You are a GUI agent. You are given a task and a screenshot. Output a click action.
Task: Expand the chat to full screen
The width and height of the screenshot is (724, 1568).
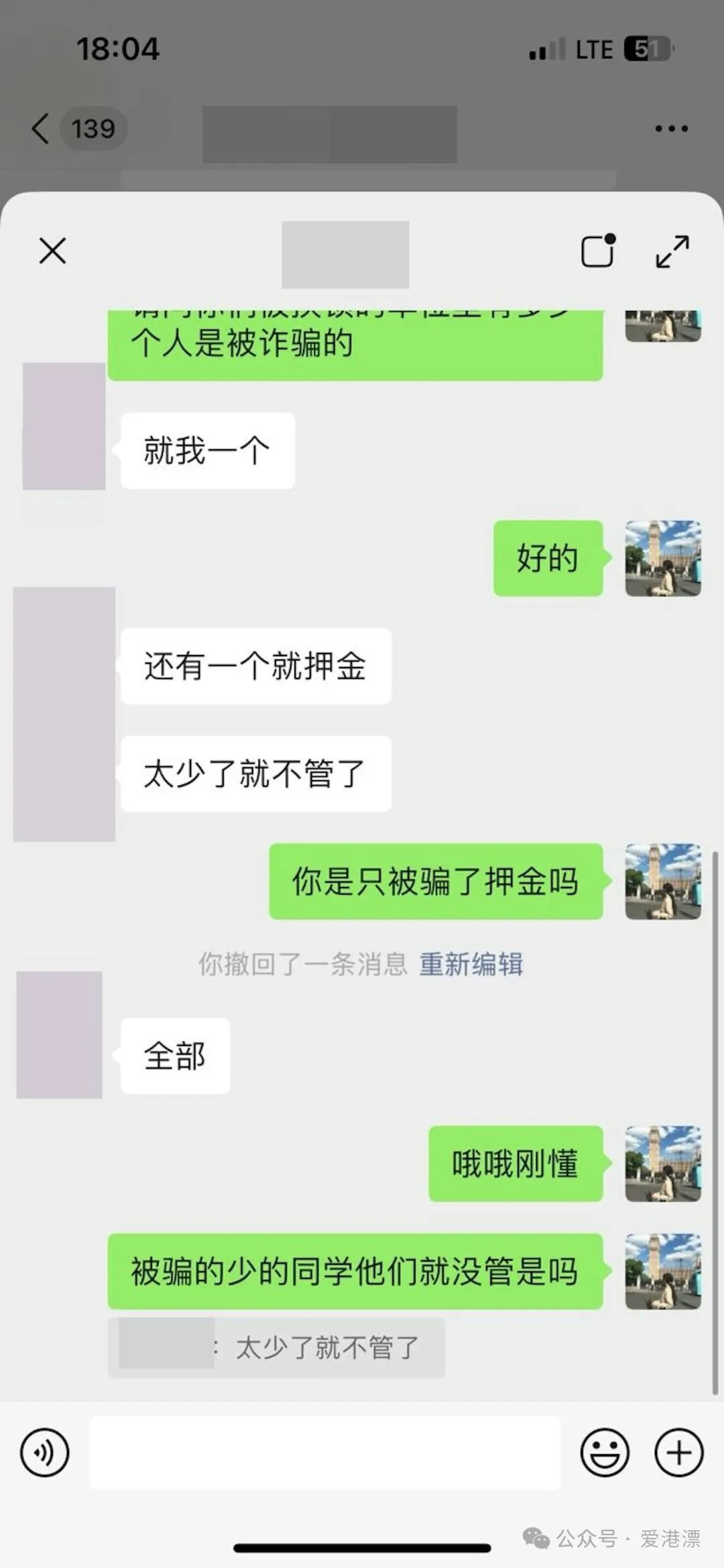tap(672, 252)
